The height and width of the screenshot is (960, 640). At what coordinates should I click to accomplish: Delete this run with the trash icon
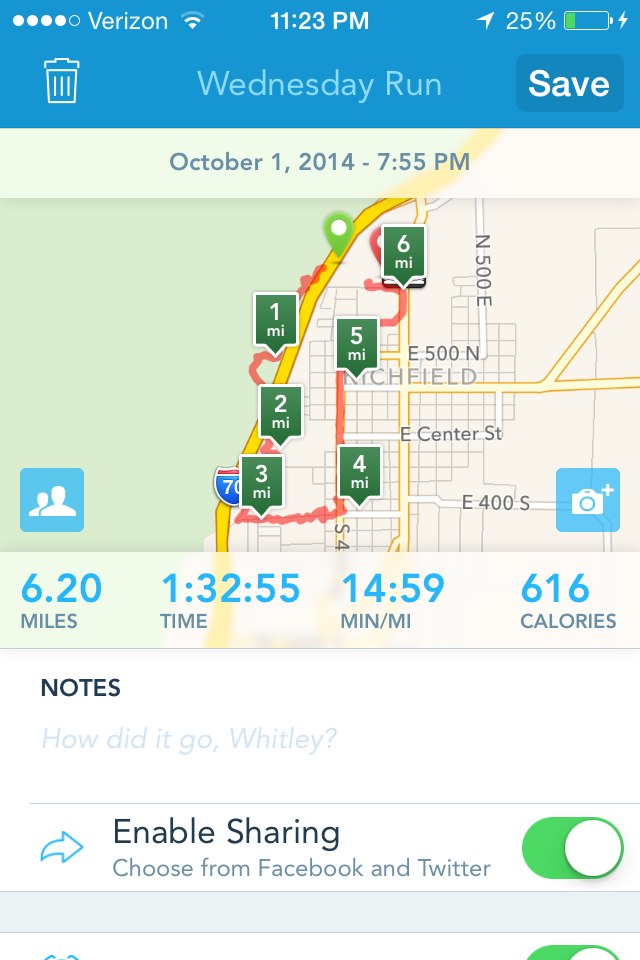click(61, 81)
